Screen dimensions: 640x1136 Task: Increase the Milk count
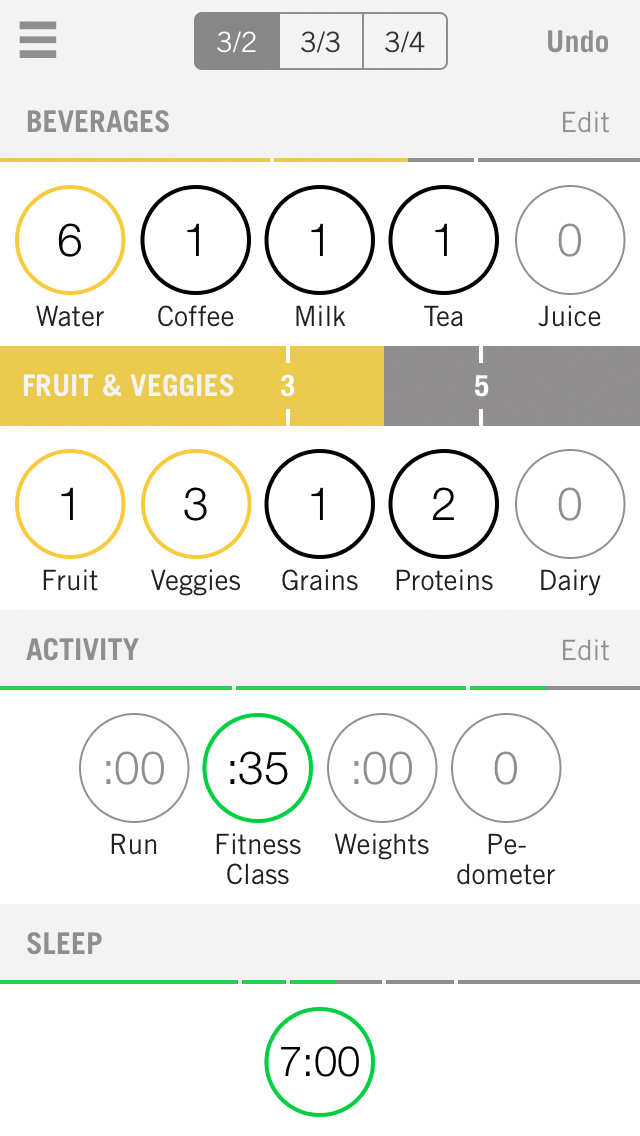click(319, 241)
